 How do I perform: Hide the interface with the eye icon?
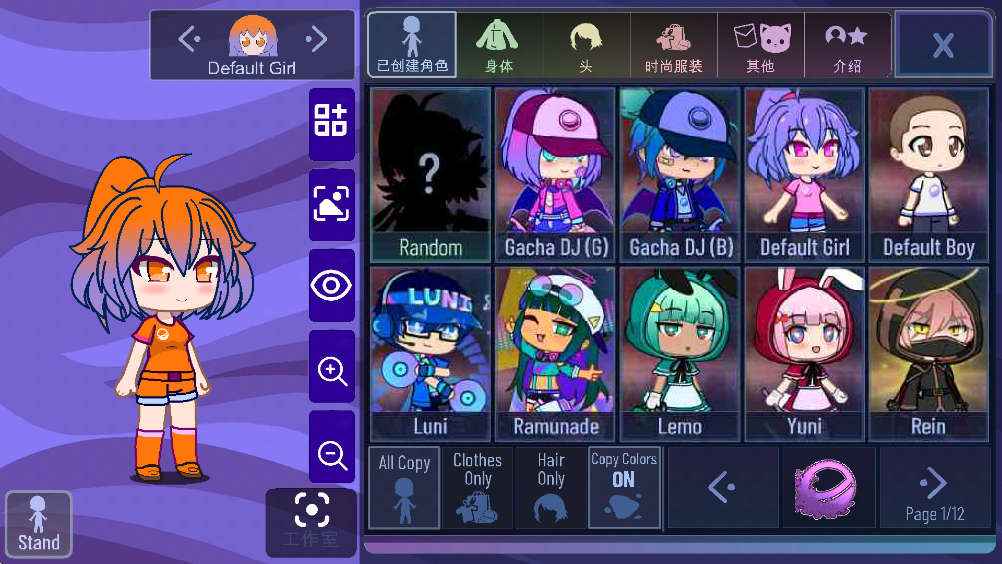tap(332, 286)
